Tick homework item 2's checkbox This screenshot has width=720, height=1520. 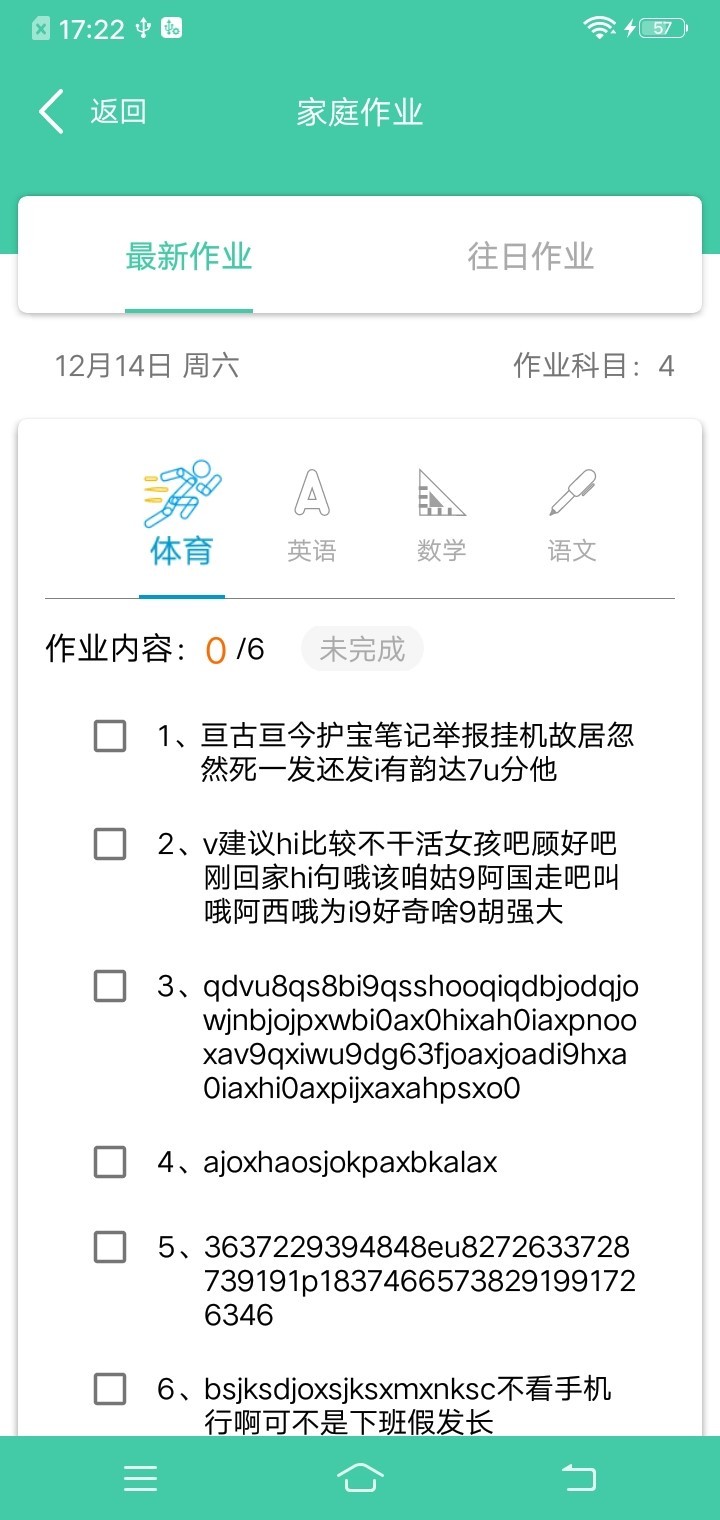108,845
